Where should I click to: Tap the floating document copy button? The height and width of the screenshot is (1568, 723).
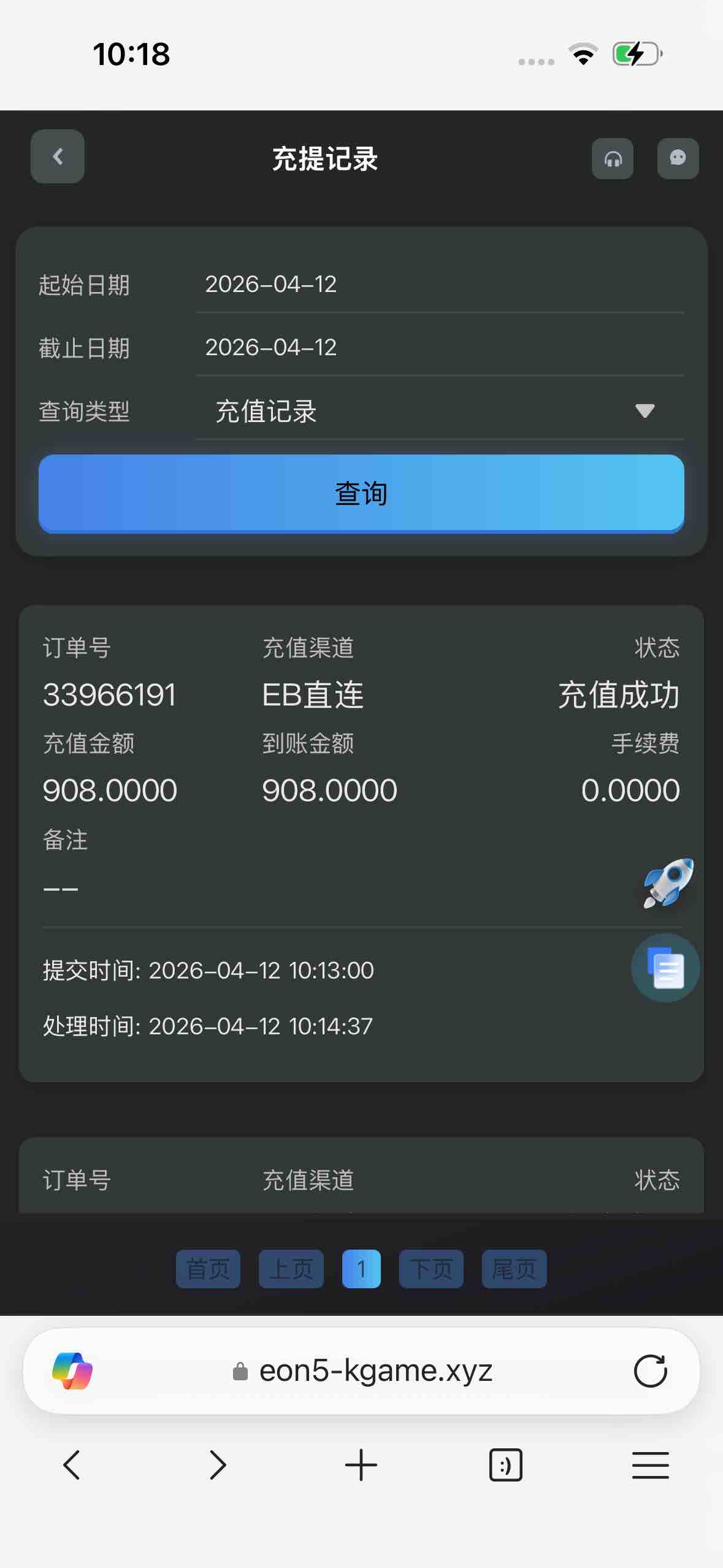point(665,968)
